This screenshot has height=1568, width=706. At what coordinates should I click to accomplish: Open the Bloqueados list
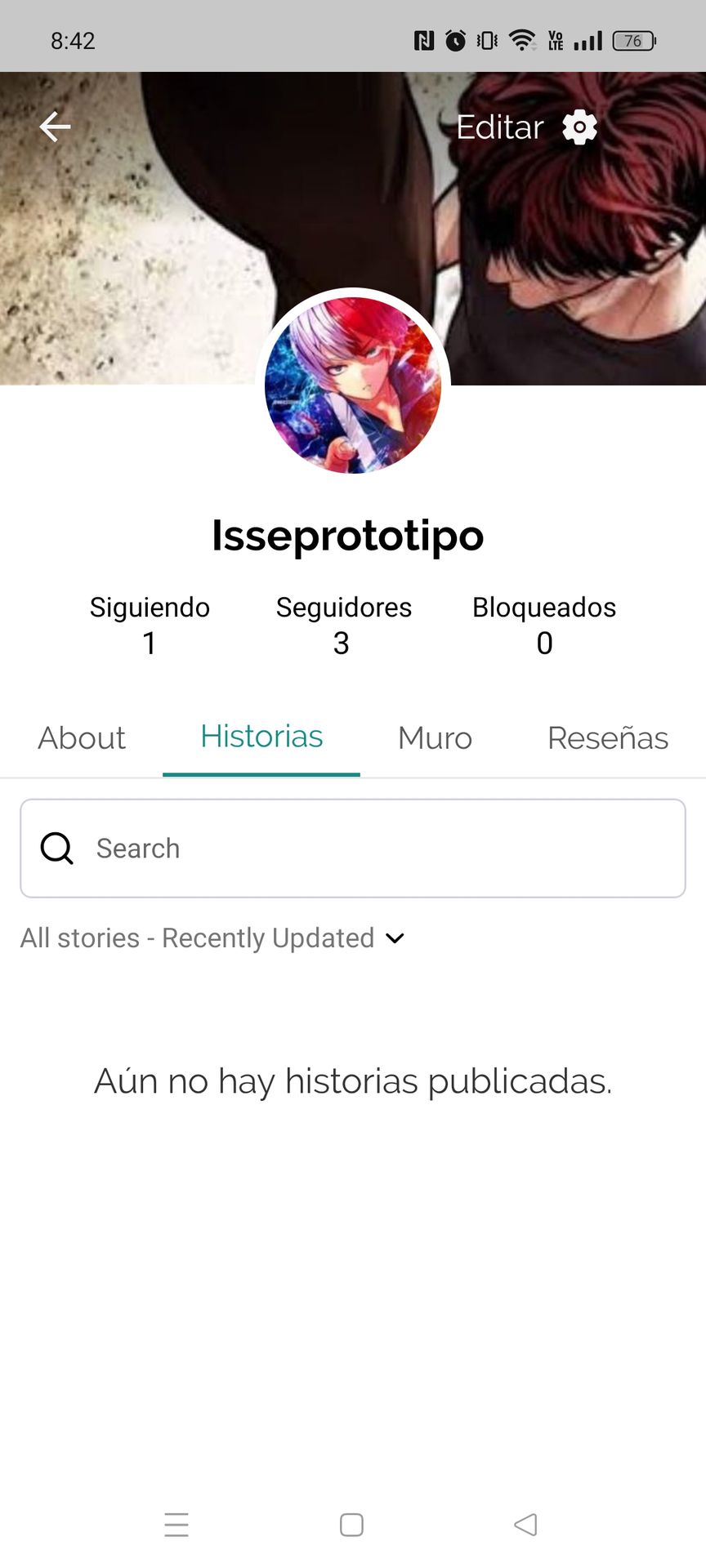click(x=544, y=625)
